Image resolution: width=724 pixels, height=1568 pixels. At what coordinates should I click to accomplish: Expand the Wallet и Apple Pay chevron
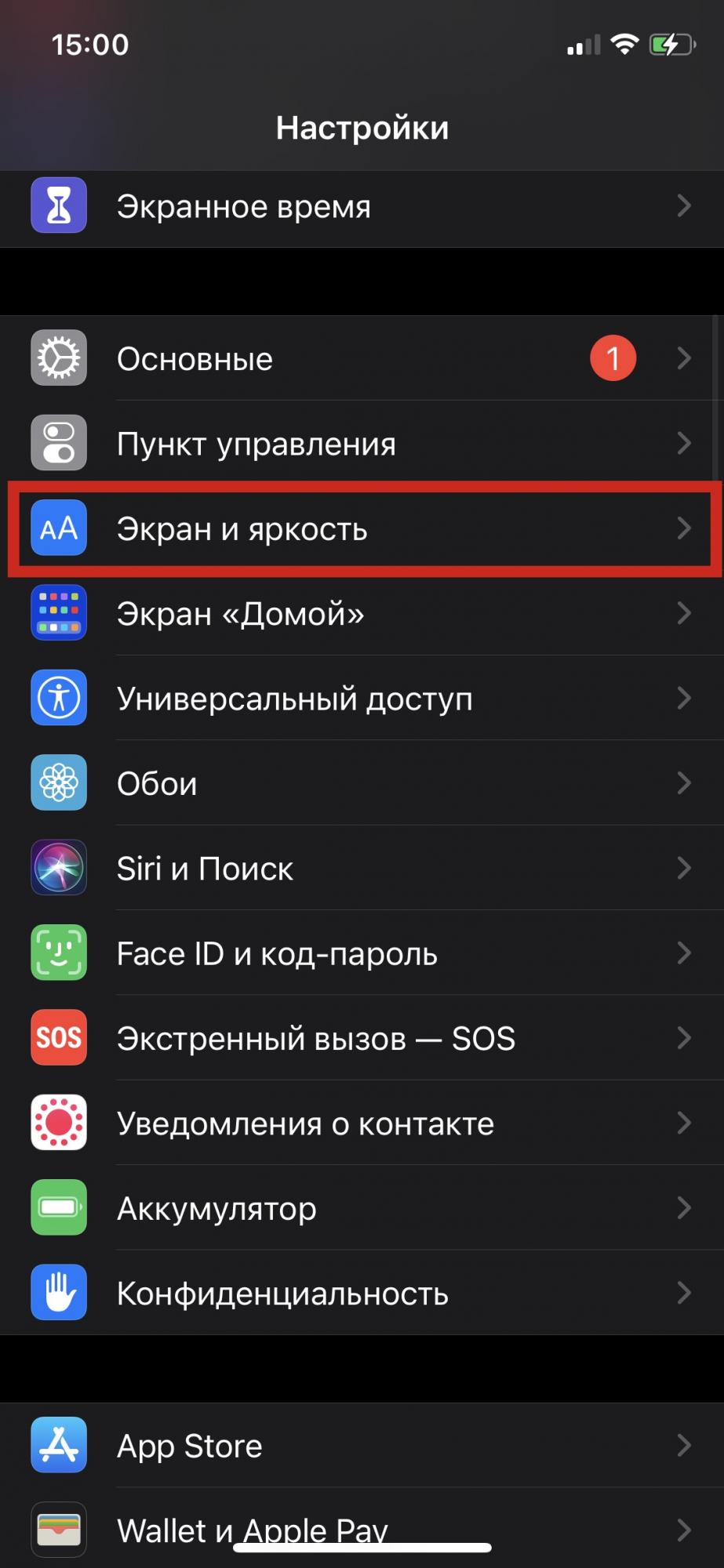(682, 1530)
